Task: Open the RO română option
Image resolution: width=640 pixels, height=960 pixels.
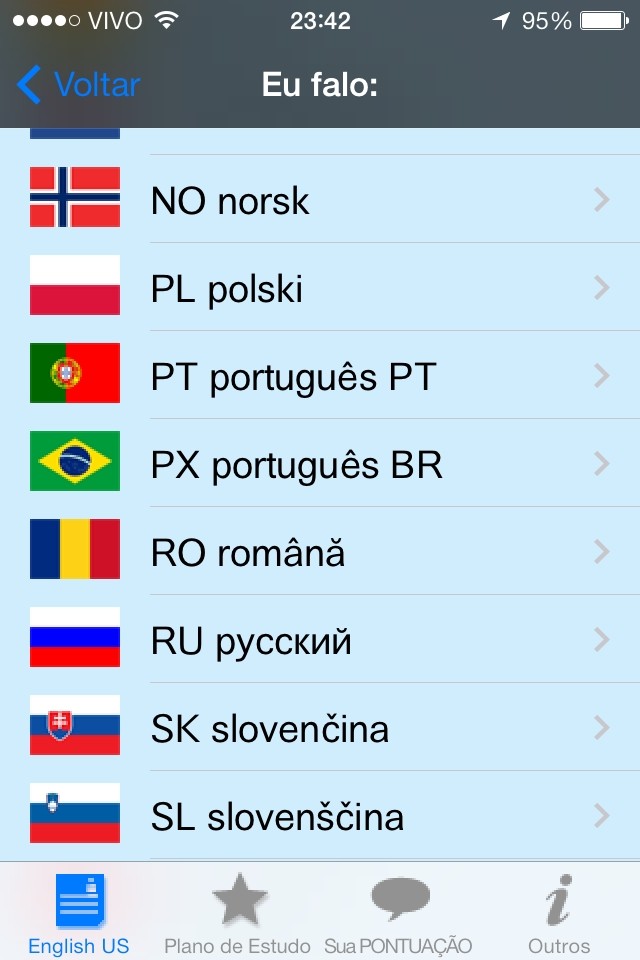Action: pos(320,553)
